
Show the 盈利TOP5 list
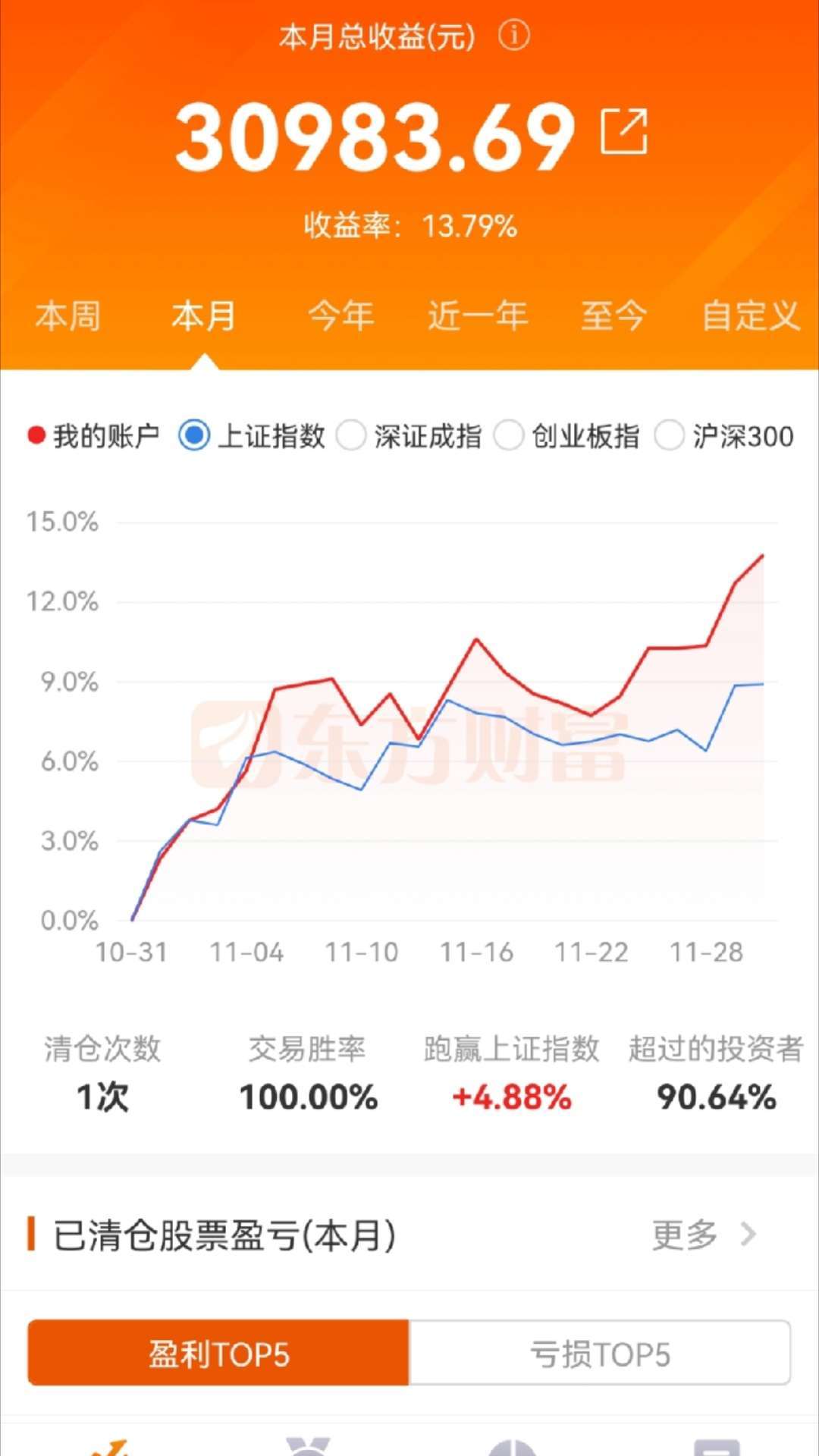[x=218, y=1354]
